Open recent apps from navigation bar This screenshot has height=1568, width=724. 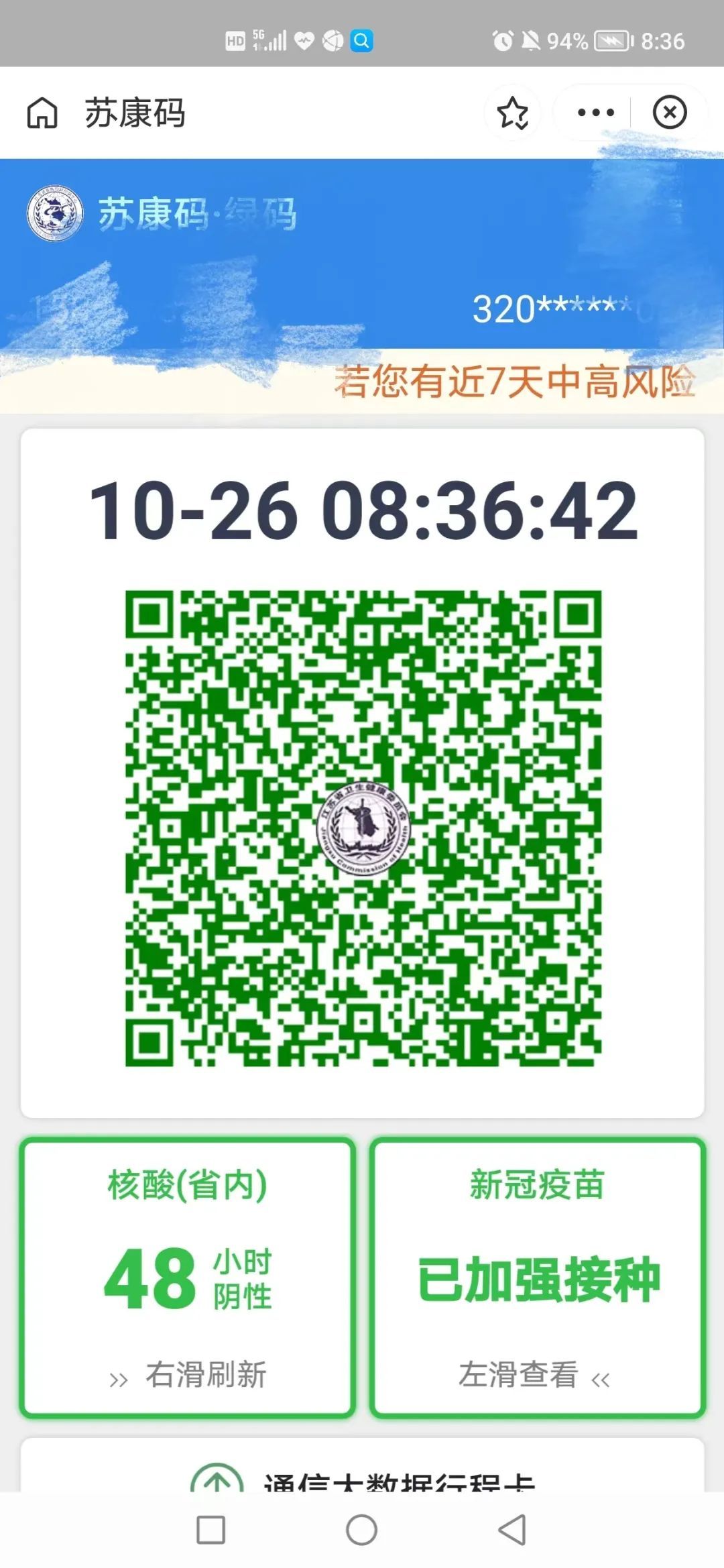pos(210,1530)
